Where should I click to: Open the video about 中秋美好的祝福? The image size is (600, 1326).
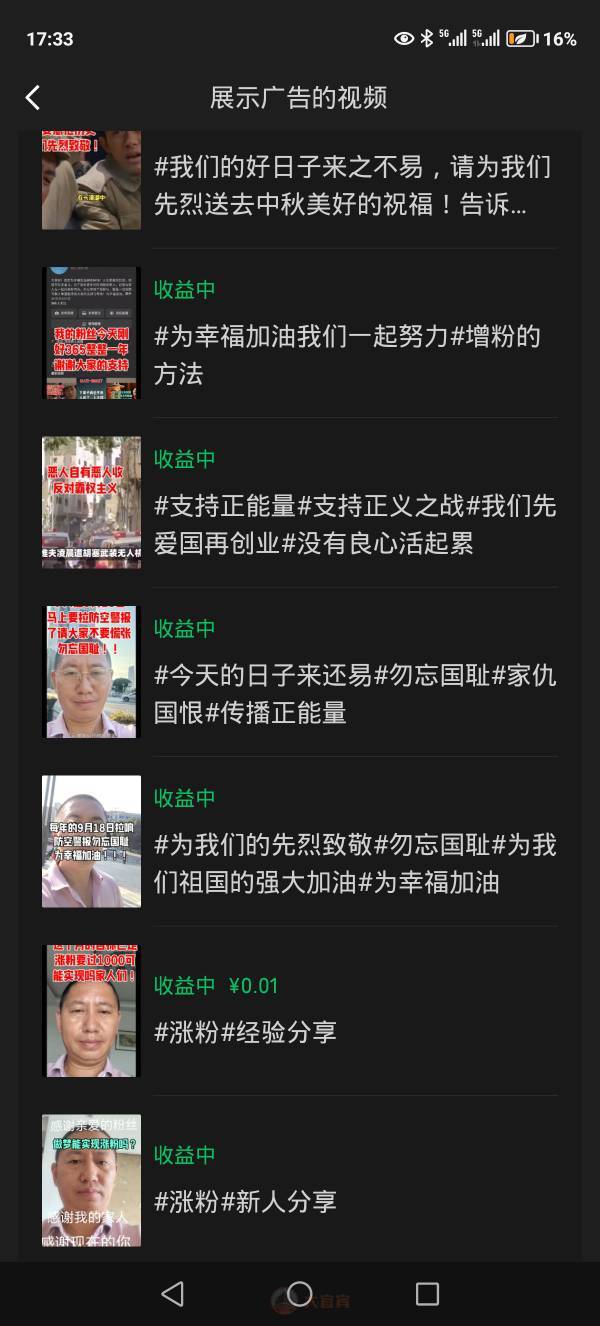pyautogui.click(x=300, y=180)
